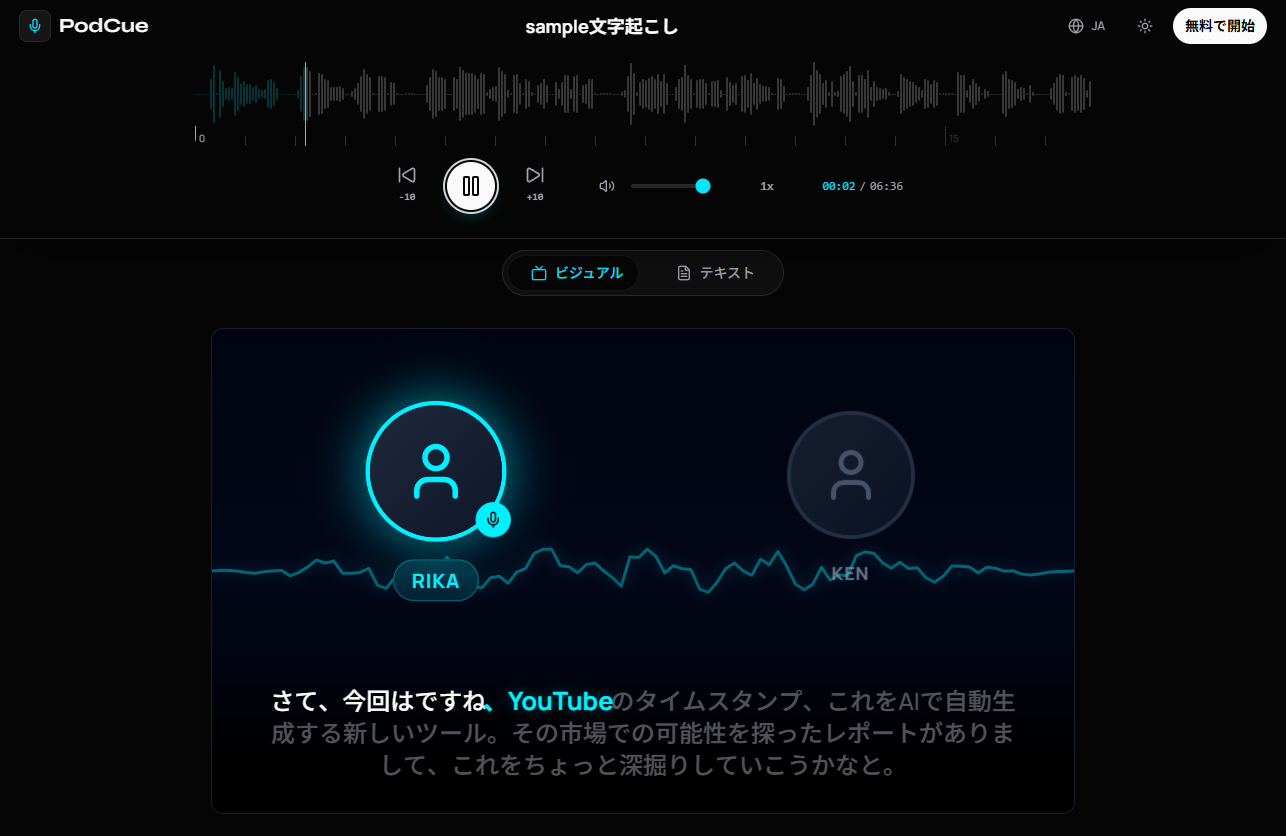Seek within the audio waveform
The height and width of the screenshot is (836, 1286).
tap(642, 94)
